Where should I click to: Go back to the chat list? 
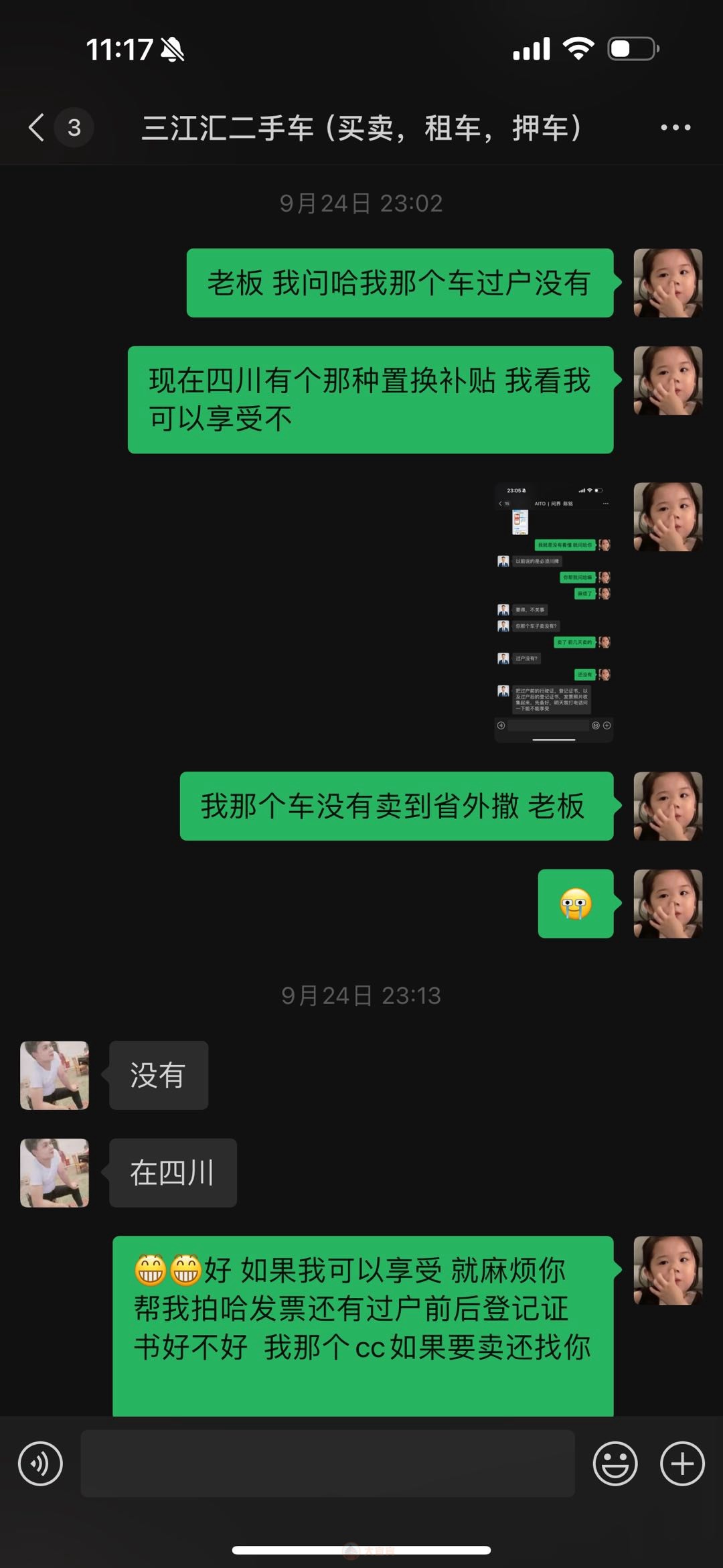coord(37,127)
